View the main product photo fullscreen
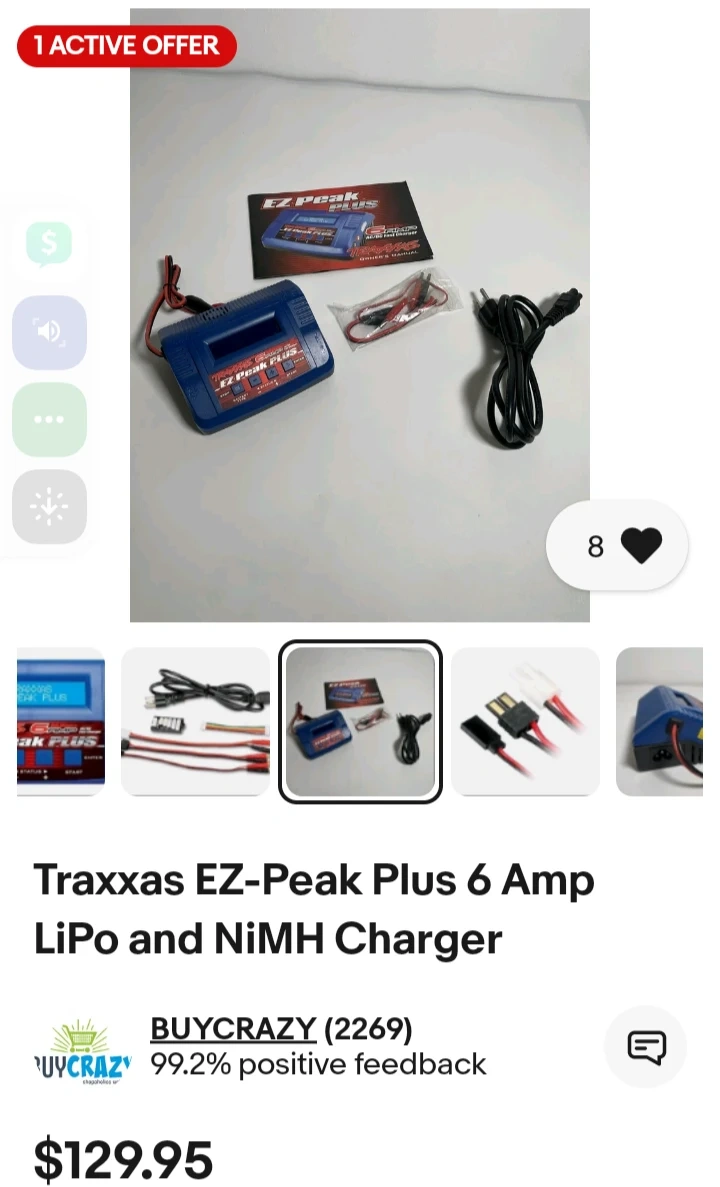Image resolution: width=720 pixels, height=1187 pixels. [x=360, y=315]
